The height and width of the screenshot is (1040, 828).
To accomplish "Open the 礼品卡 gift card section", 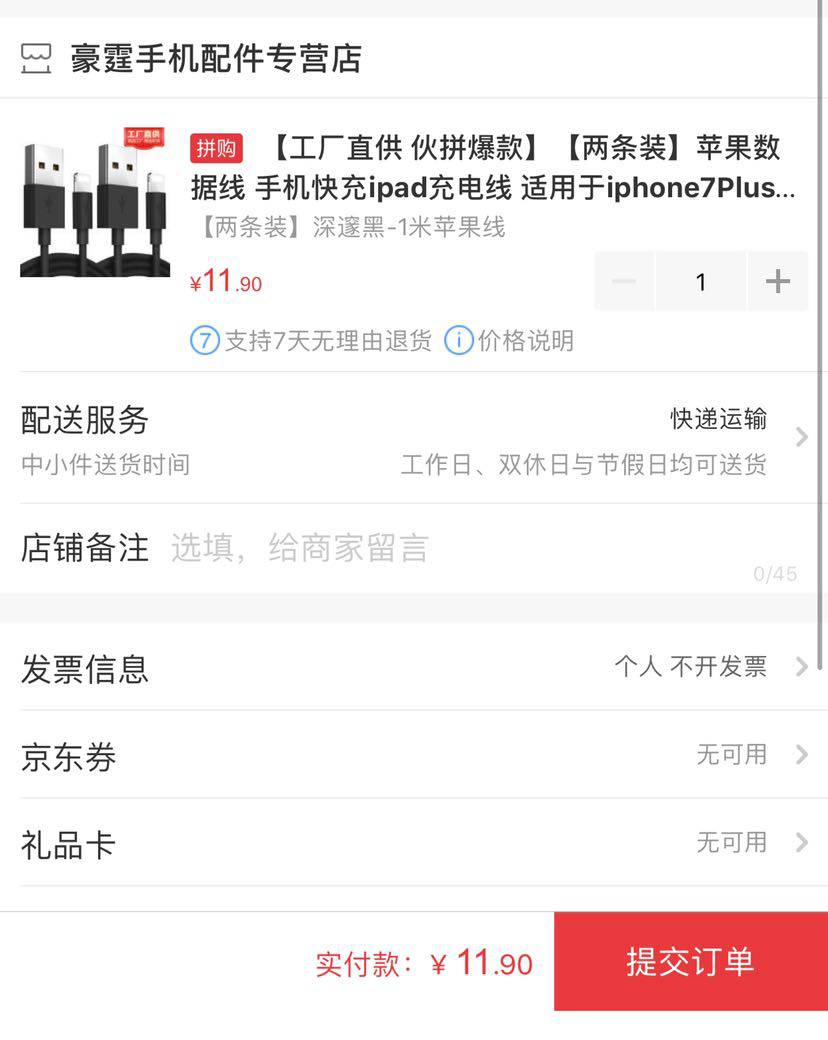I will pos(68,843).
